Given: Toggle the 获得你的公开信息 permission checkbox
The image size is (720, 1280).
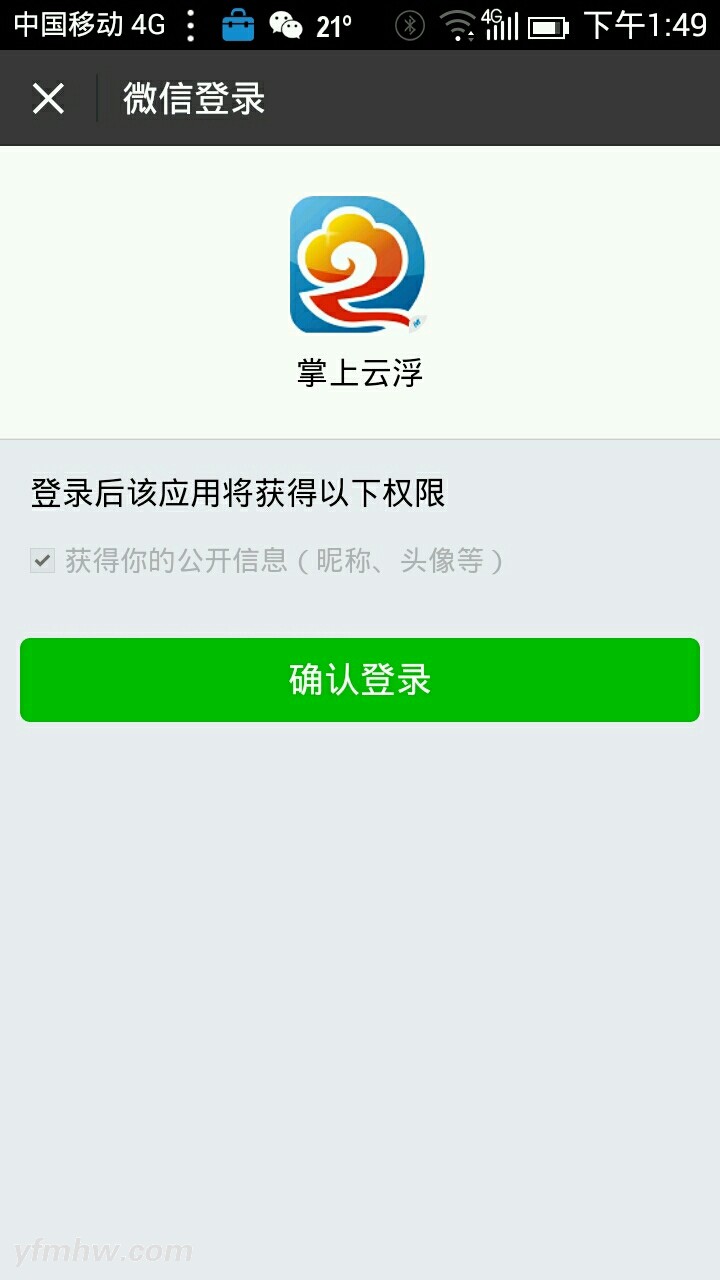Looking at the screenshot, I should pos(42,561).
